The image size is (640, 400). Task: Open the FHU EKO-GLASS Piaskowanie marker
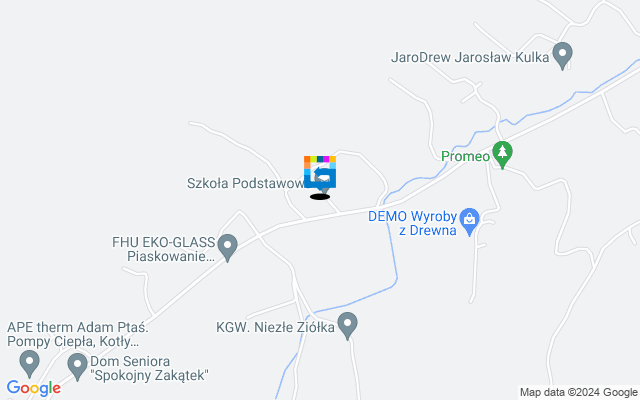[x=228, y=245]
